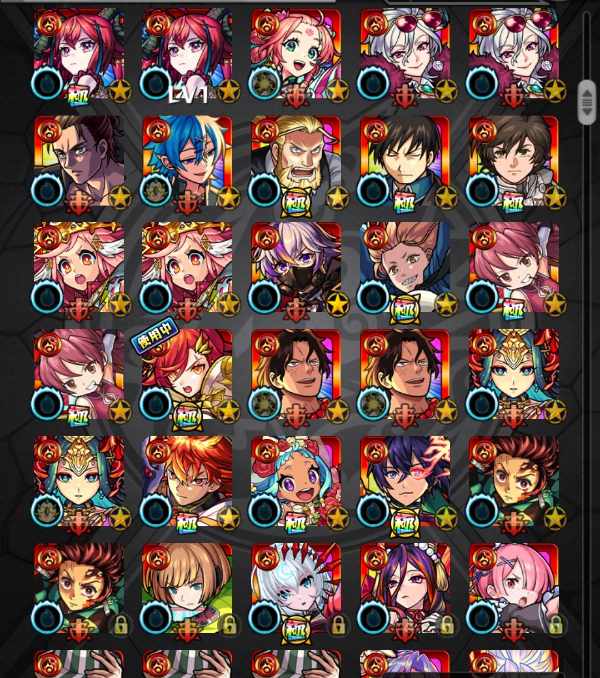Select the black-haired man in blue coat
This screenshot has height=678, width=600.
point(404,161)
